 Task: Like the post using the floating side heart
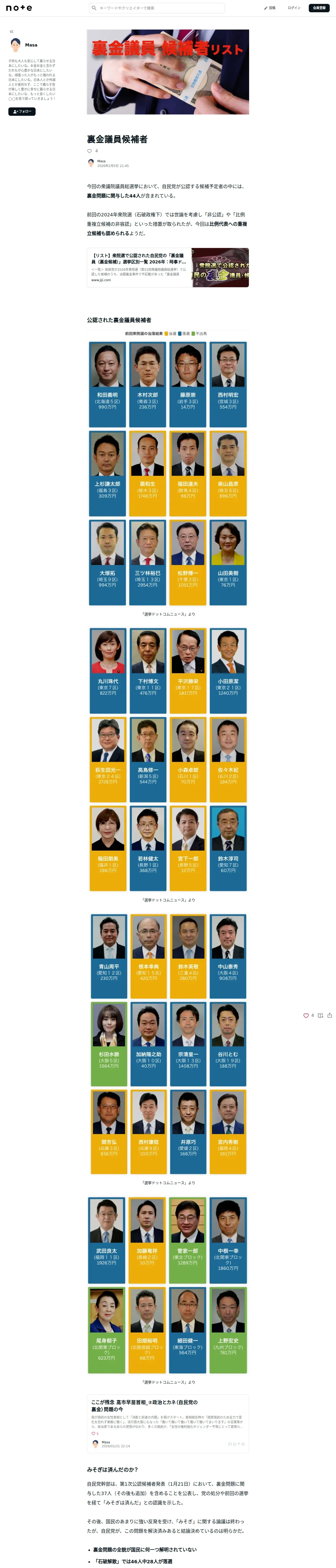click(x=306, y=1015)
